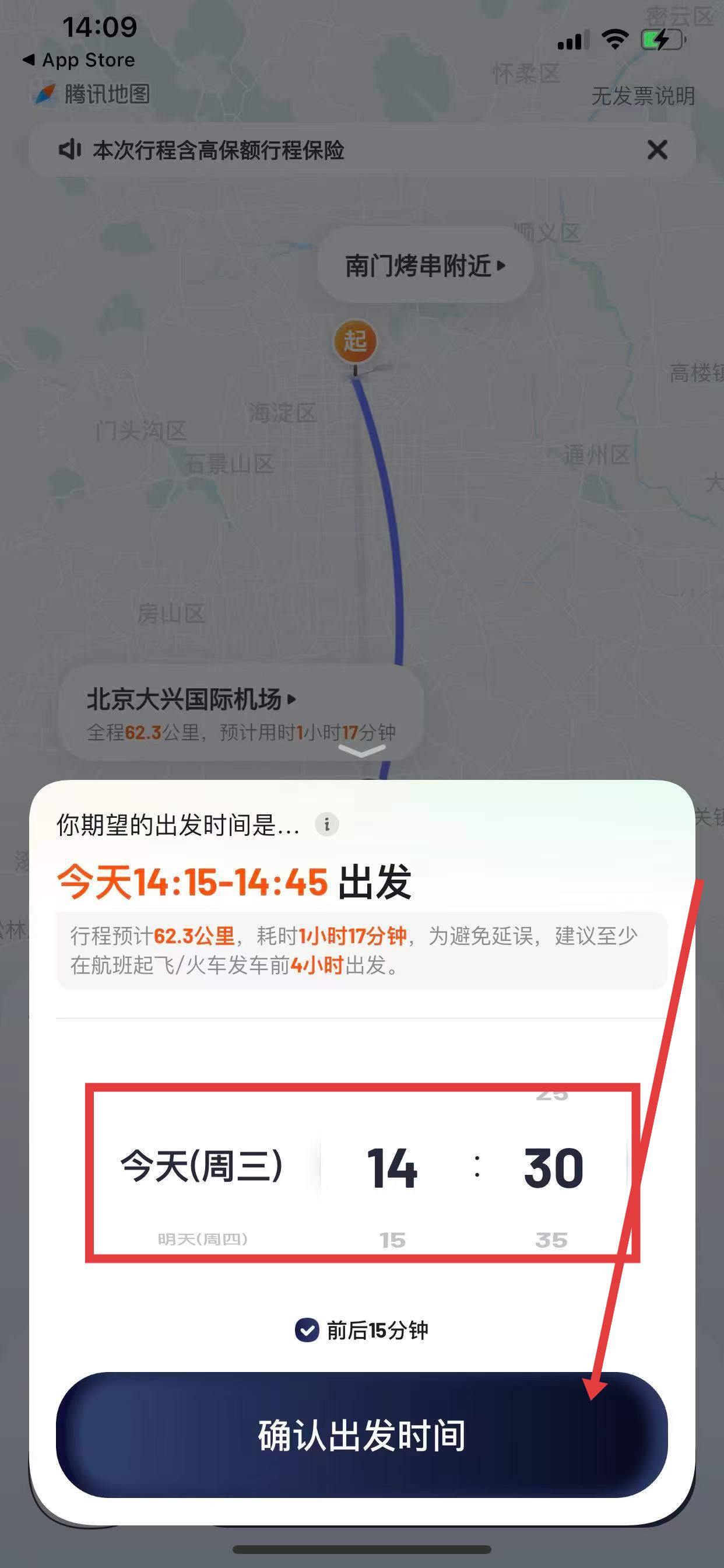The height and width of the screenshot is (1568, 724).
Task: Dismiss the 行程保险 notice banner
Action: [657, 150]
